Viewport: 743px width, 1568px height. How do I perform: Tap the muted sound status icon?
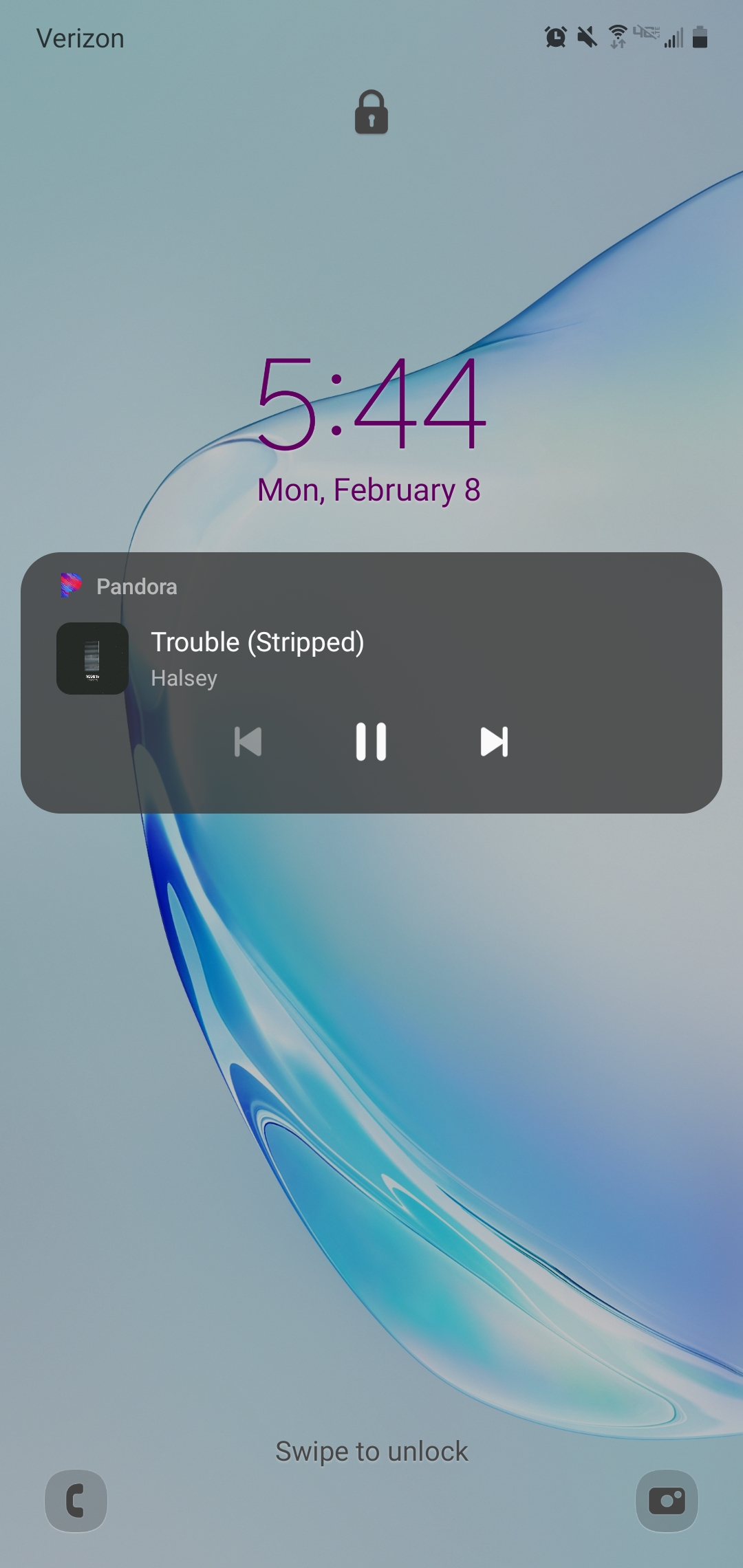tap(585, 38)
